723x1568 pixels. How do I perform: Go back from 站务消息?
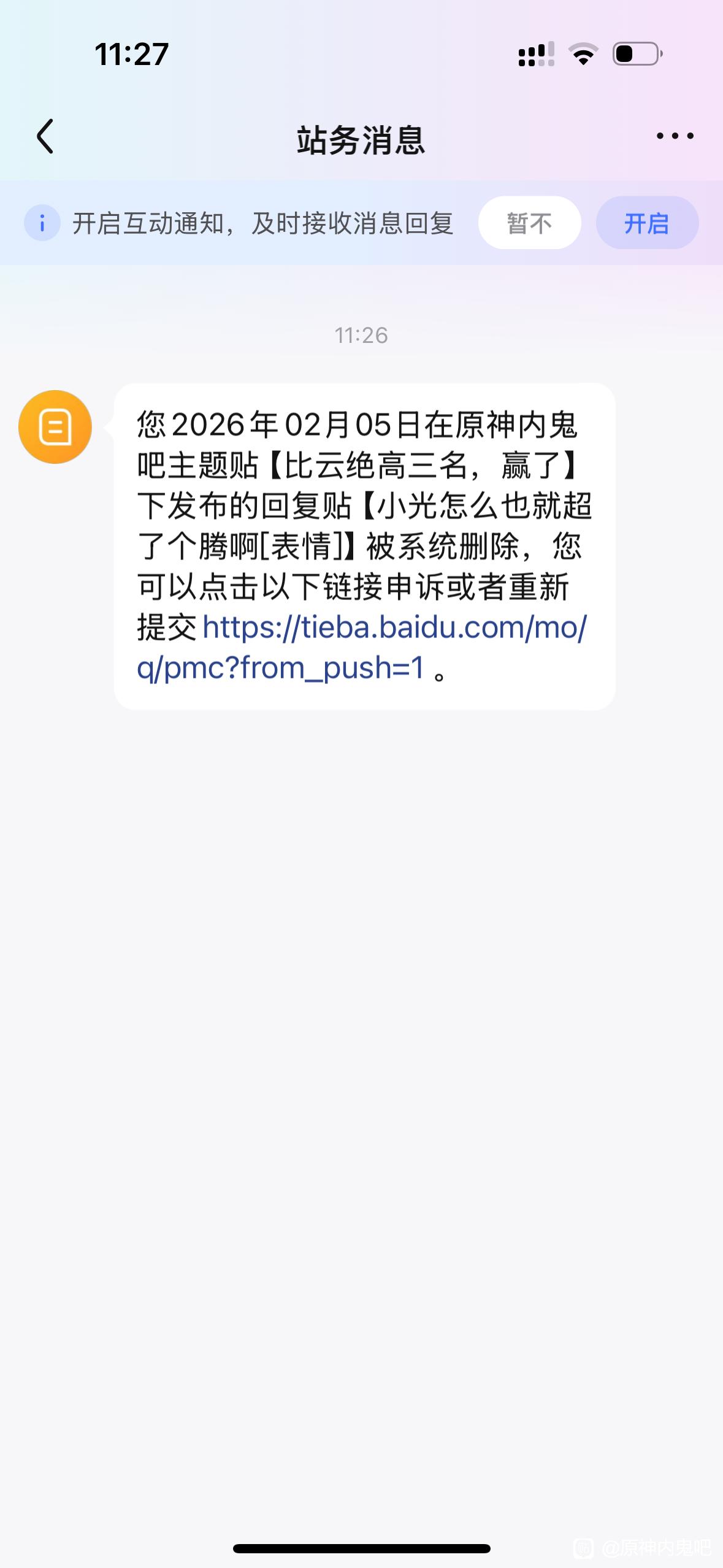click(45, 136)
